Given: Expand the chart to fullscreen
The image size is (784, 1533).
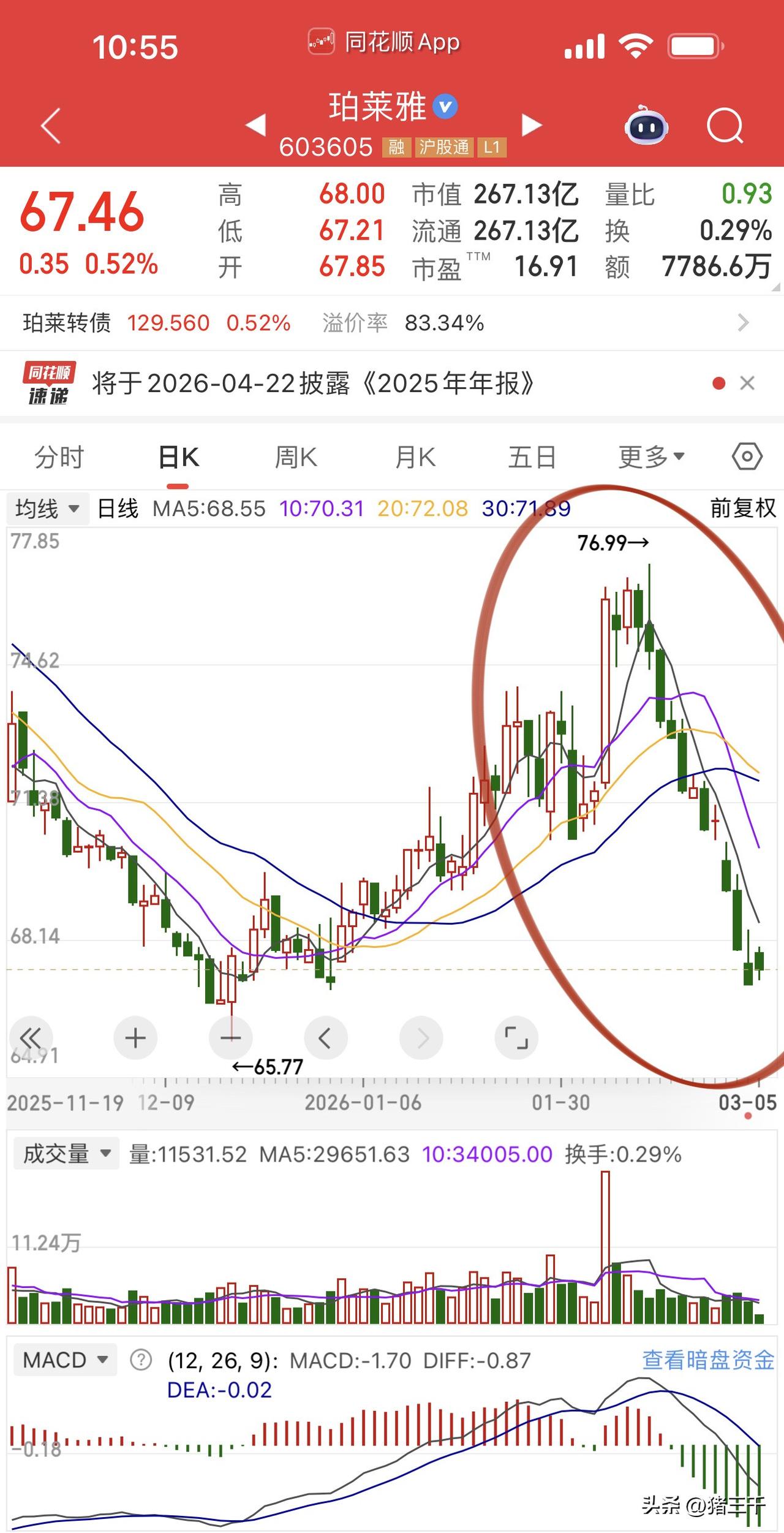Looking at the screenshot, I should click(x=516, y=1038).
